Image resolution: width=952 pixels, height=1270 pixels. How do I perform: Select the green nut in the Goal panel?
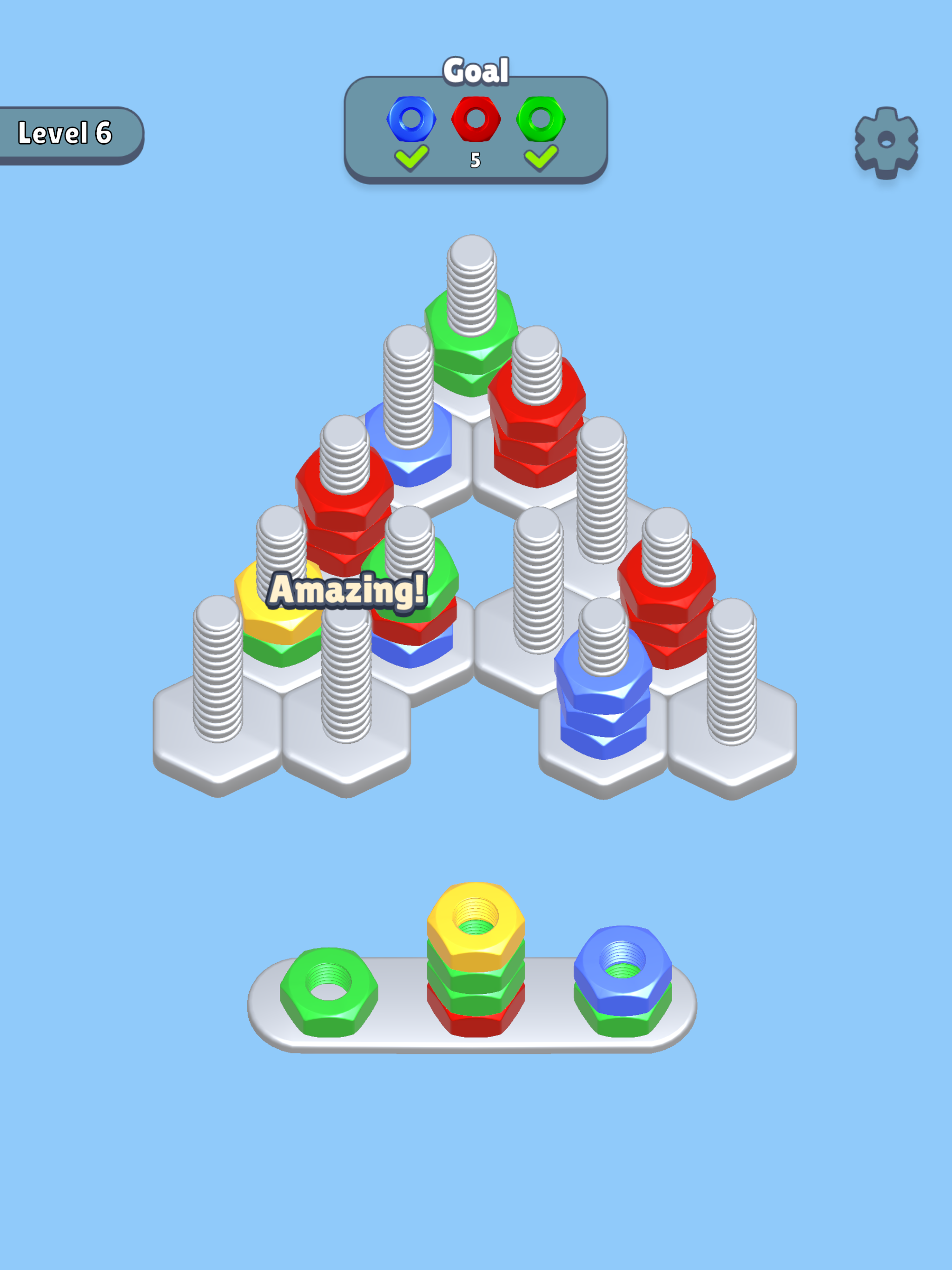[542, 119]
